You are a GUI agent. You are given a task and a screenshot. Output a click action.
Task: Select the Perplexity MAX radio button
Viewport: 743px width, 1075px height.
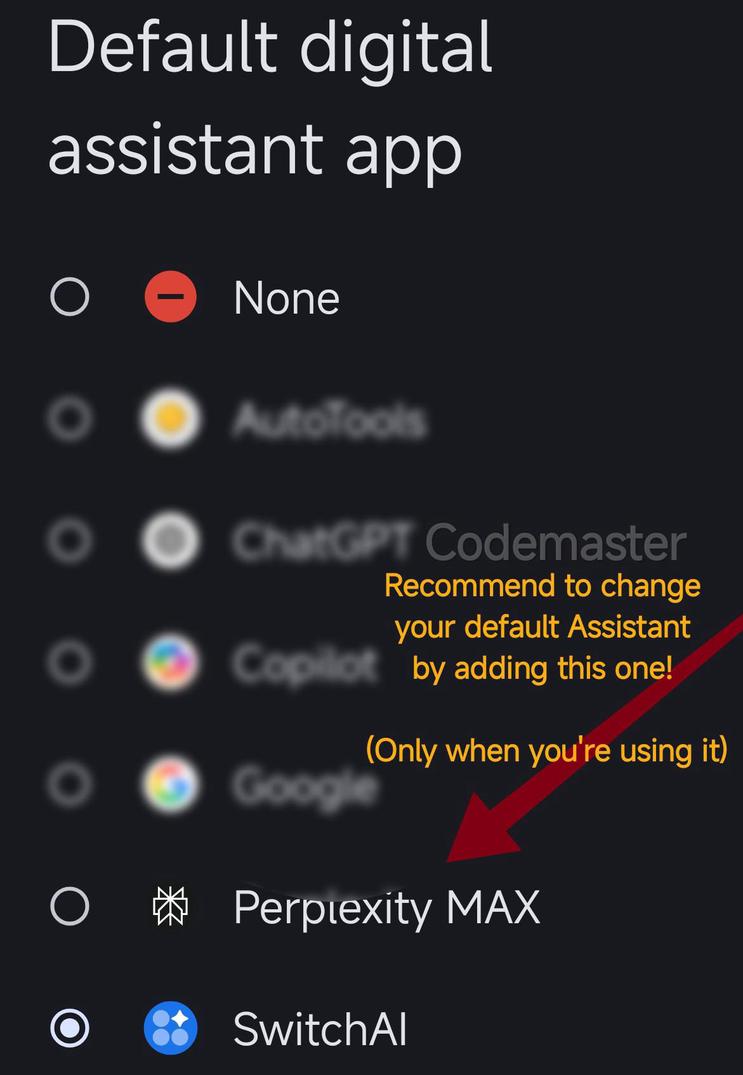69,907
